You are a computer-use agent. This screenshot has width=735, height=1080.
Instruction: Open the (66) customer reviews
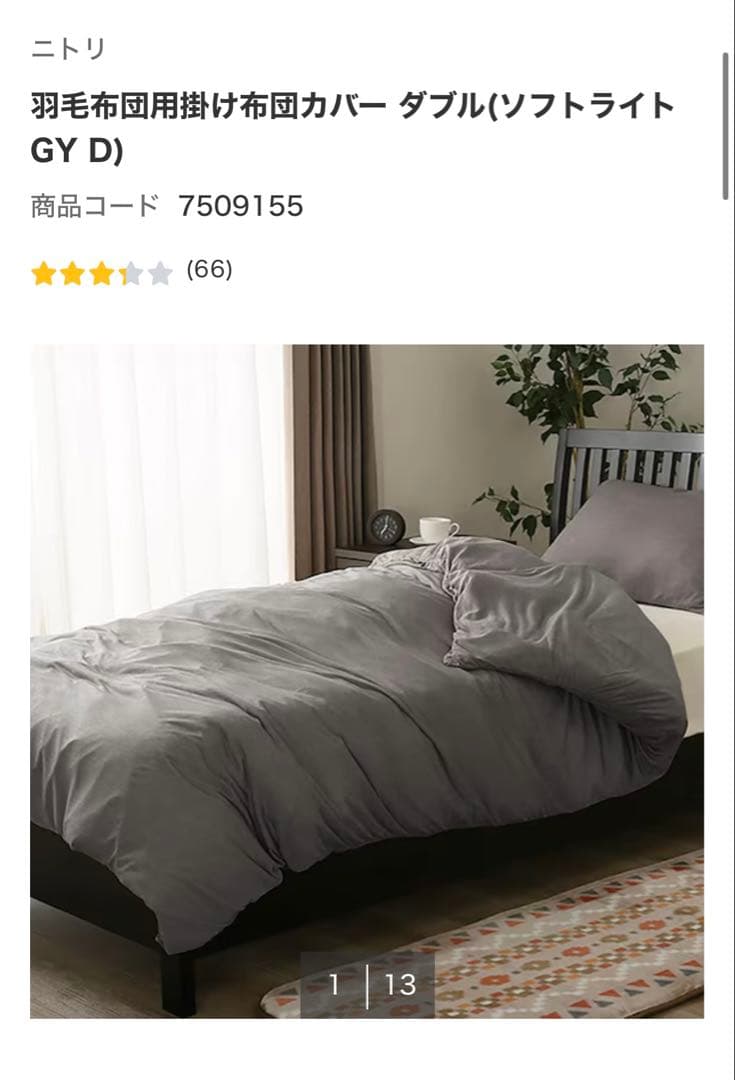(210, 268)
